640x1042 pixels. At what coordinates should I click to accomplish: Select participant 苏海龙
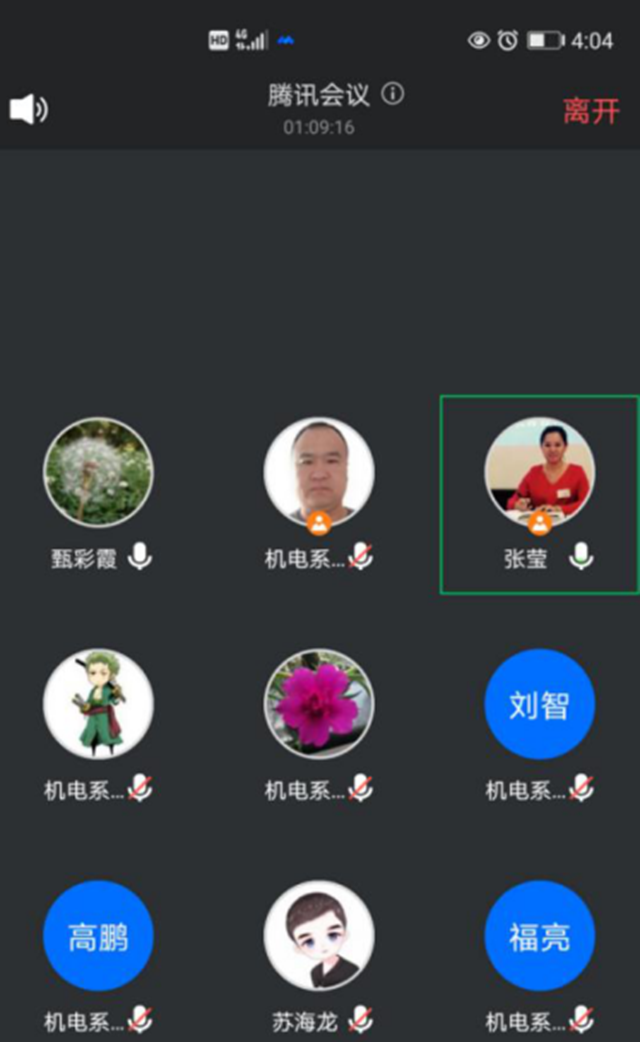point(319,936)
